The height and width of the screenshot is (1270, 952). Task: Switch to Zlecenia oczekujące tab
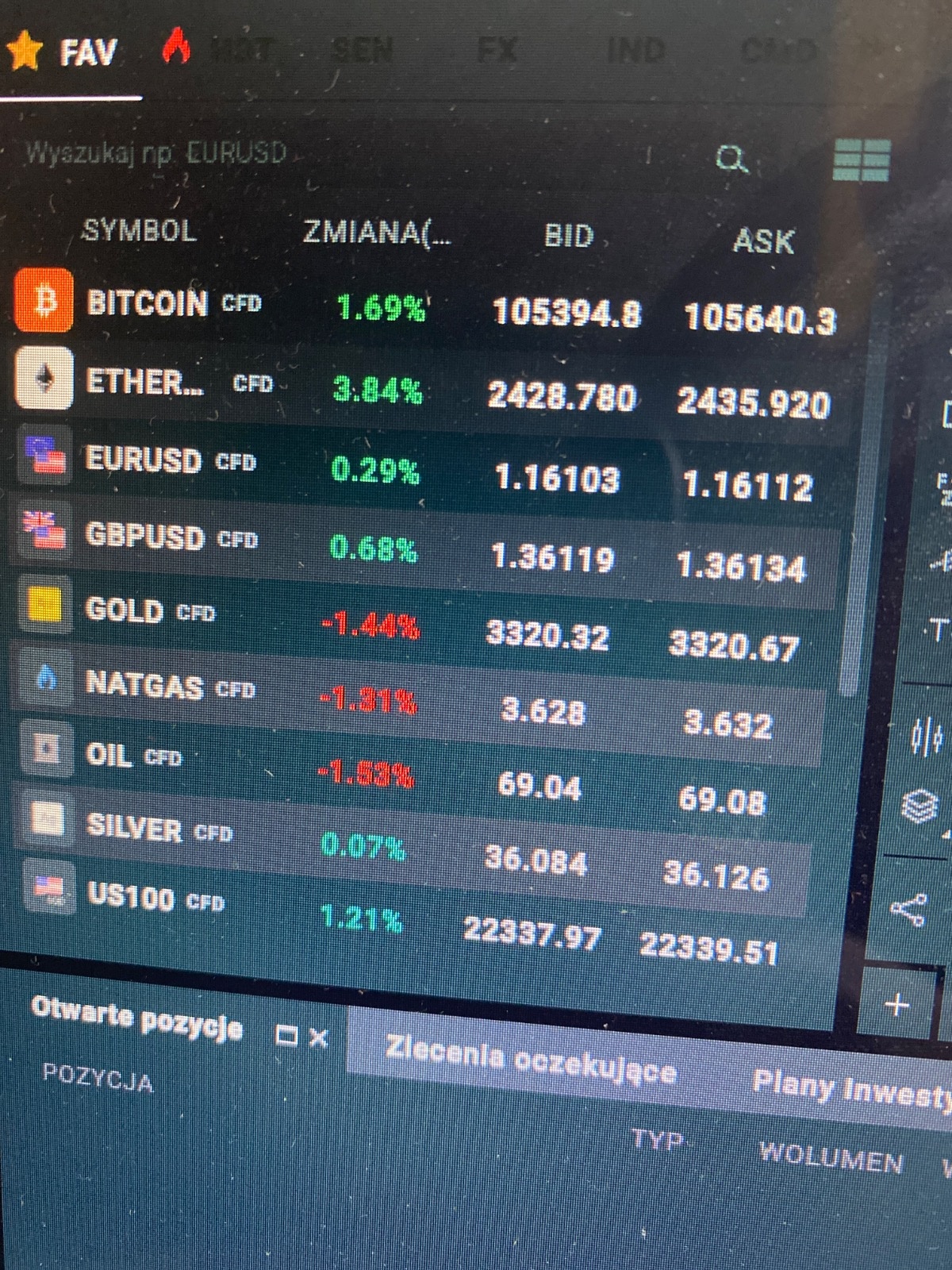530,1062
